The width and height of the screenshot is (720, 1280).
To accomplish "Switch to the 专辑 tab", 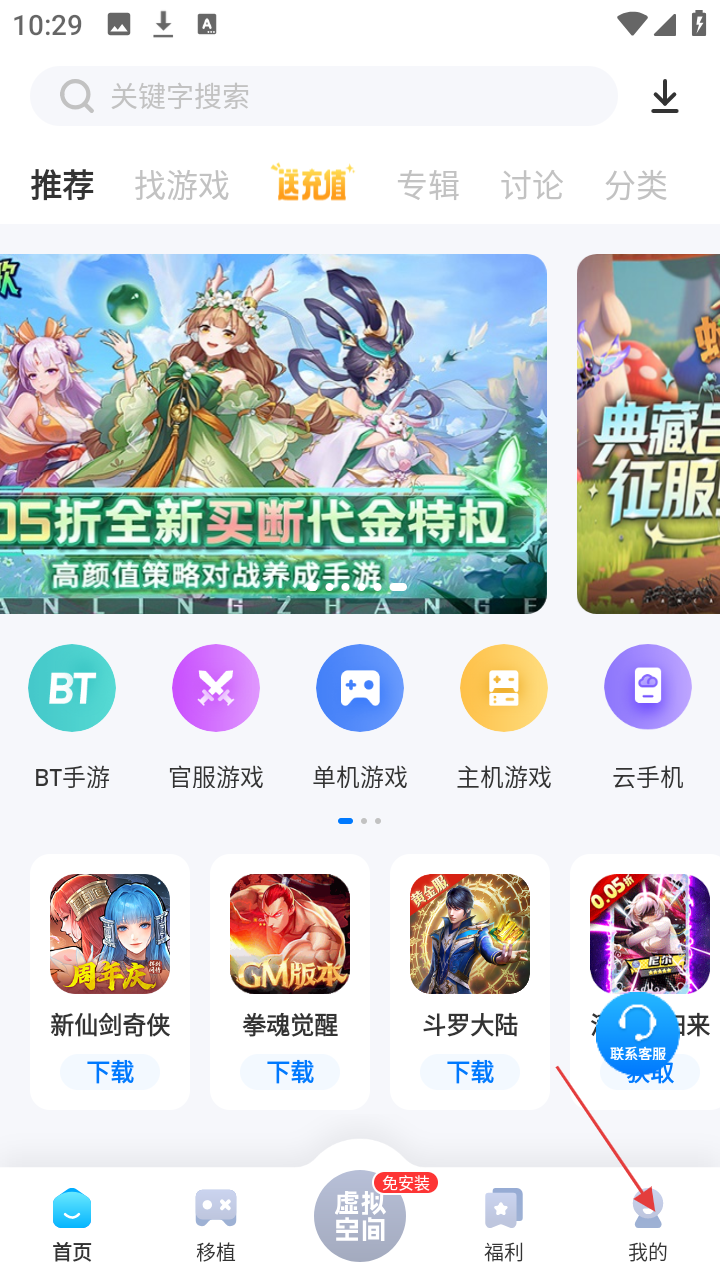I will [x=428, y=185].
